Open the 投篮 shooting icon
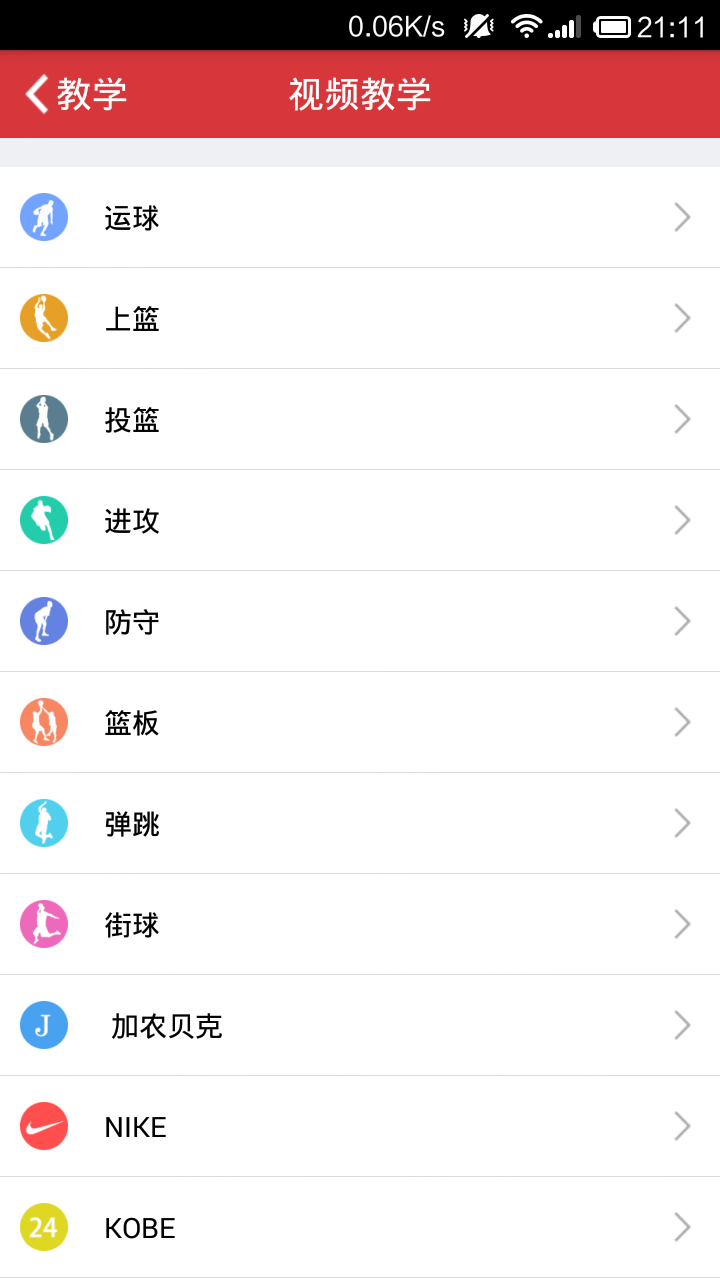Image resolution: width=720 pixels, height=1280 pixels. 44,419
